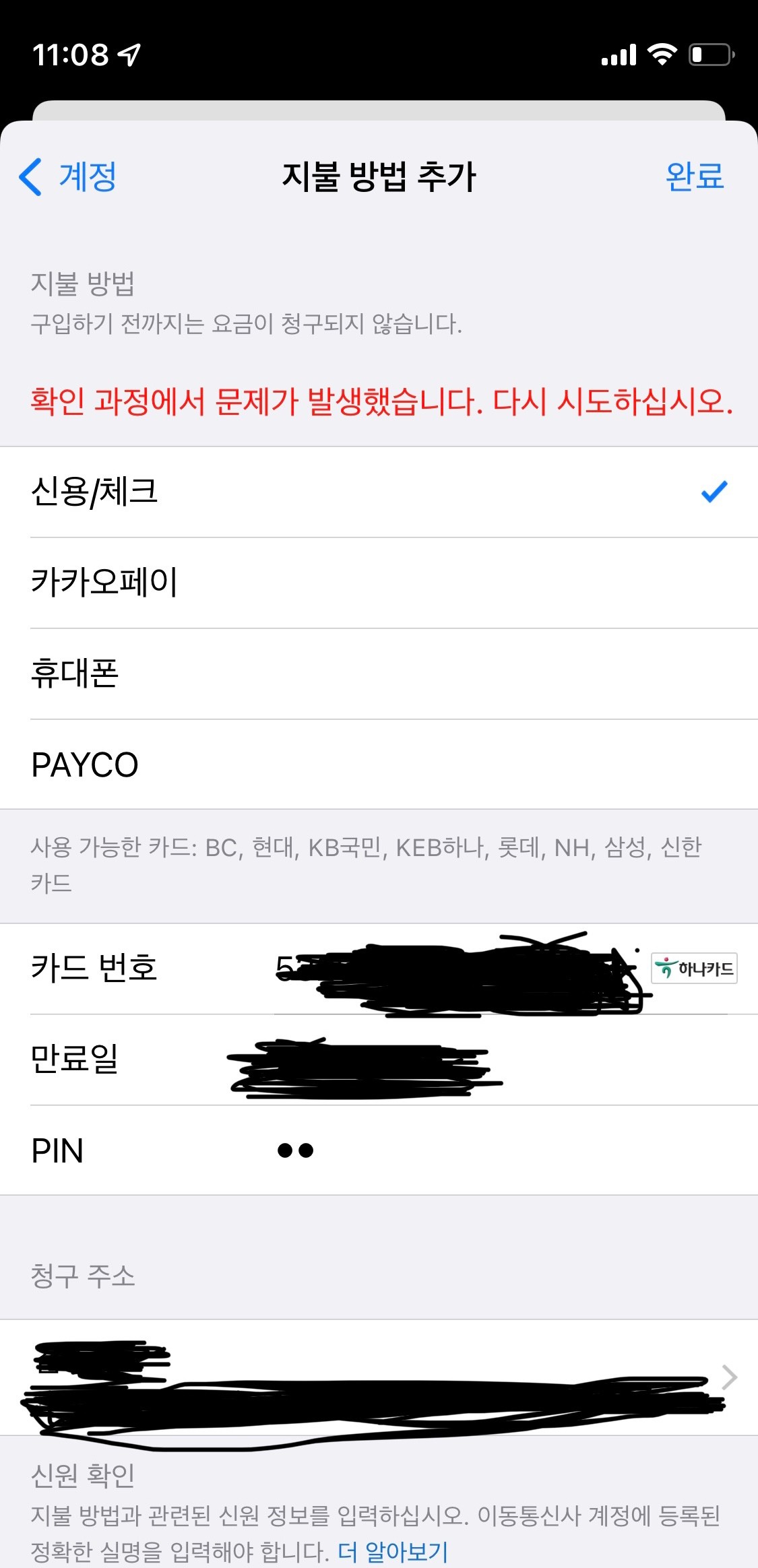Go back to 계정 screen
The image size is (758, 1568).
tap(69, 176)
